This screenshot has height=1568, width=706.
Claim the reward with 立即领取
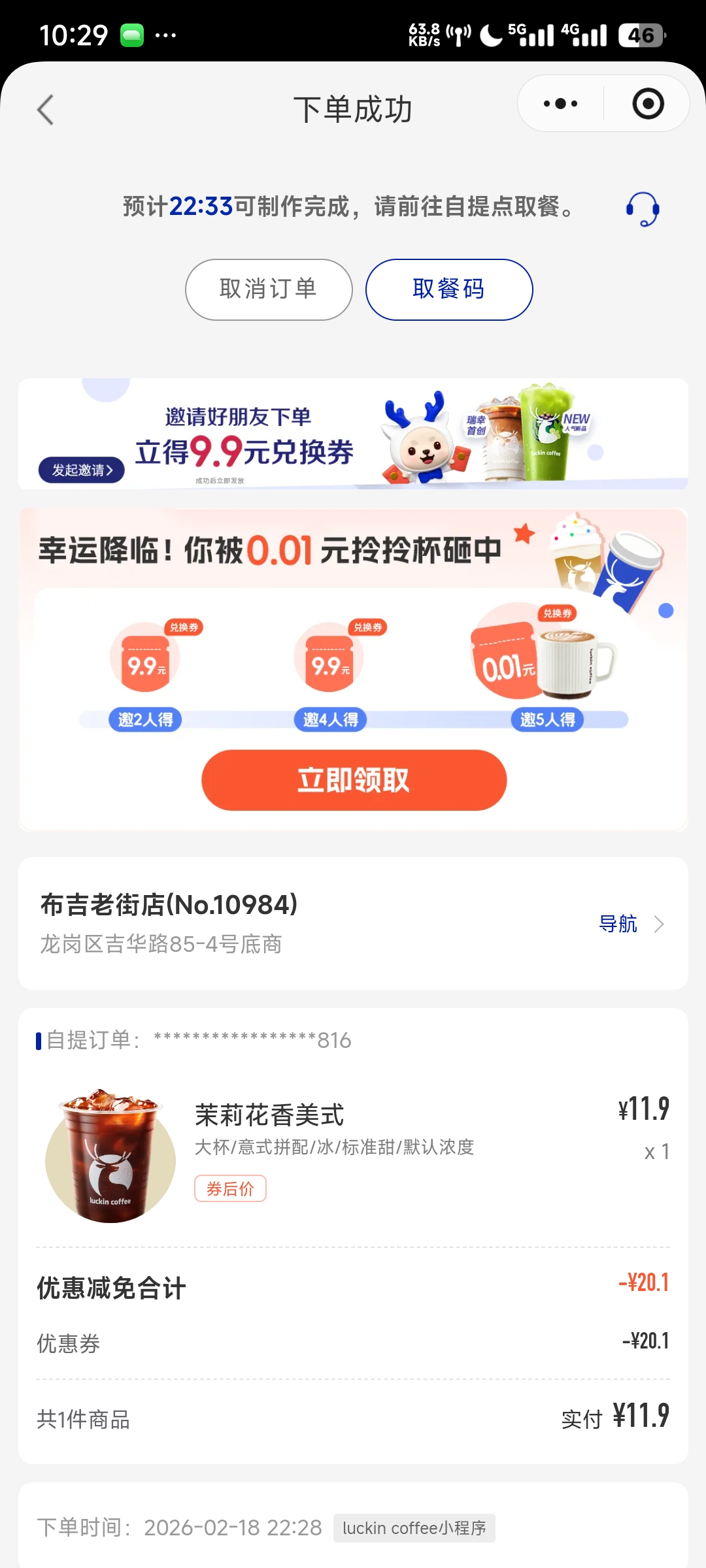tap(354, 780)
